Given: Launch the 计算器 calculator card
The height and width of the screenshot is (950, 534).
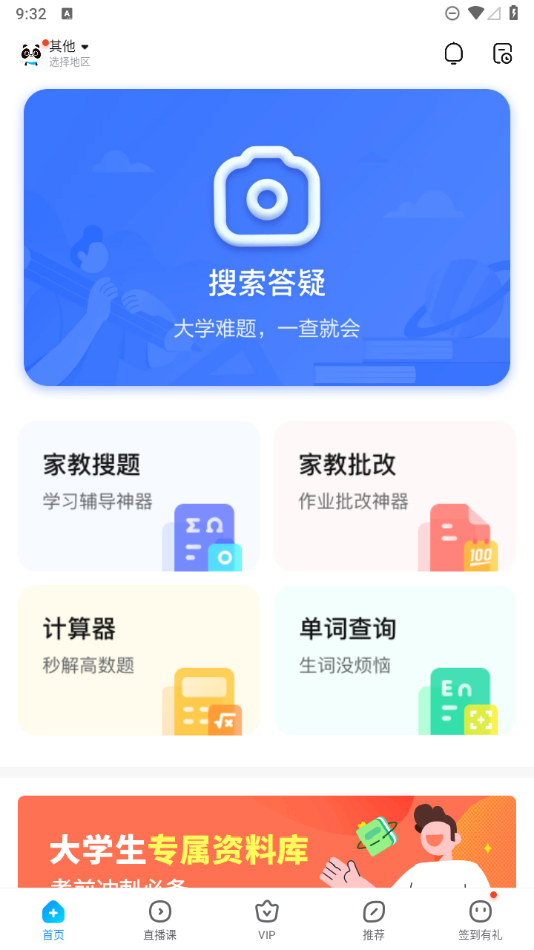Looking at the screenshot, I should [x=139, y=660].
